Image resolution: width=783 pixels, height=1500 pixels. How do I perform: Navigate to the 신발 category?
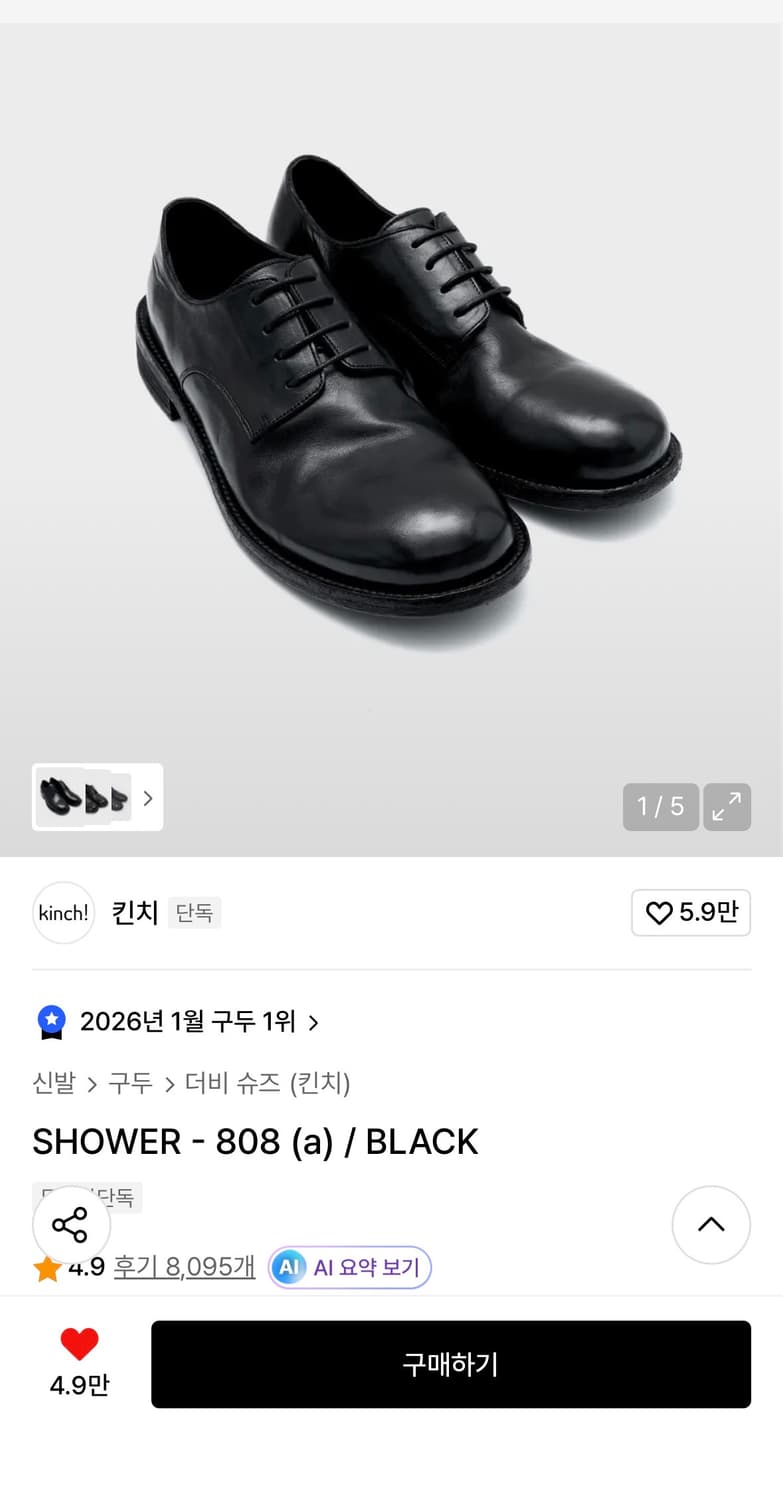point(55,1083)
